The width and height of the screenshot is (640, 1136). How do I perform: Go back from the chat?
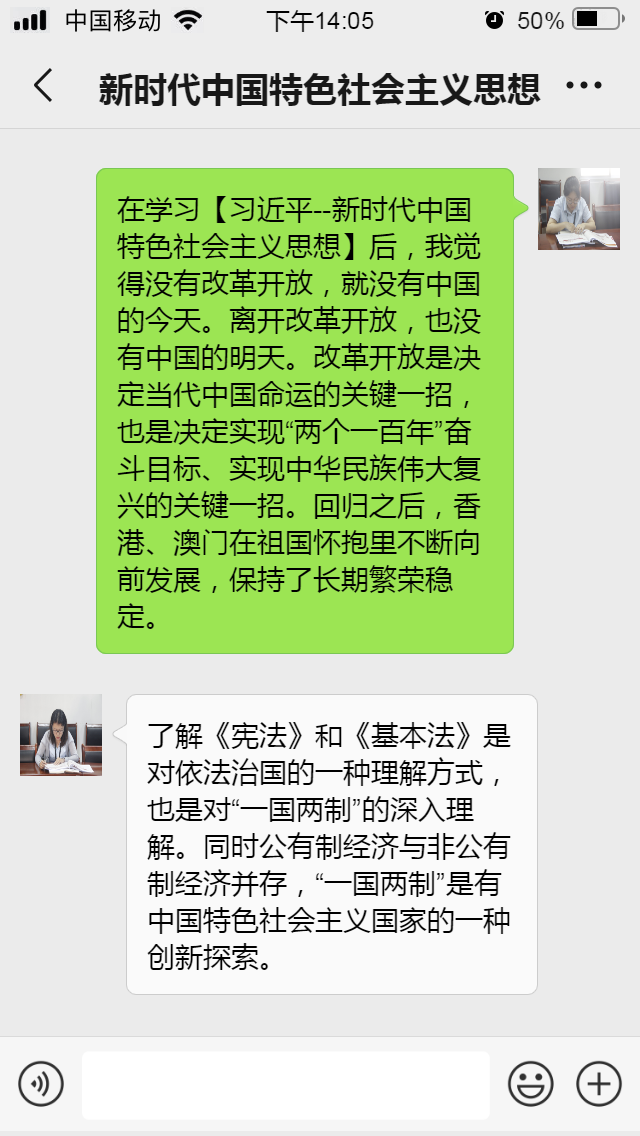point(43,87)
